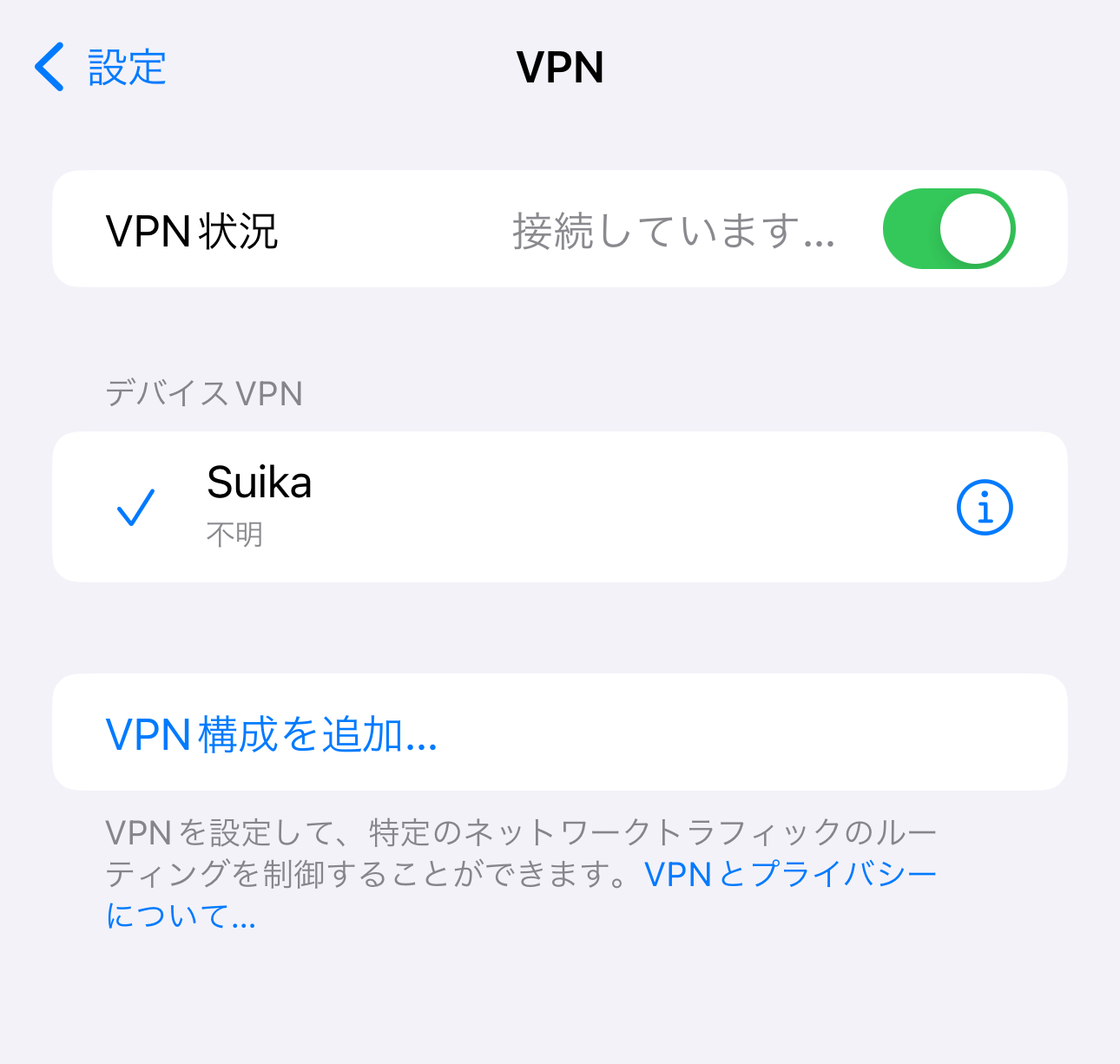The height and width of the screenshot is (1064, 1120).
Task: Open the VPNとプライバシーについて link
Action: [x=790, y=875]
